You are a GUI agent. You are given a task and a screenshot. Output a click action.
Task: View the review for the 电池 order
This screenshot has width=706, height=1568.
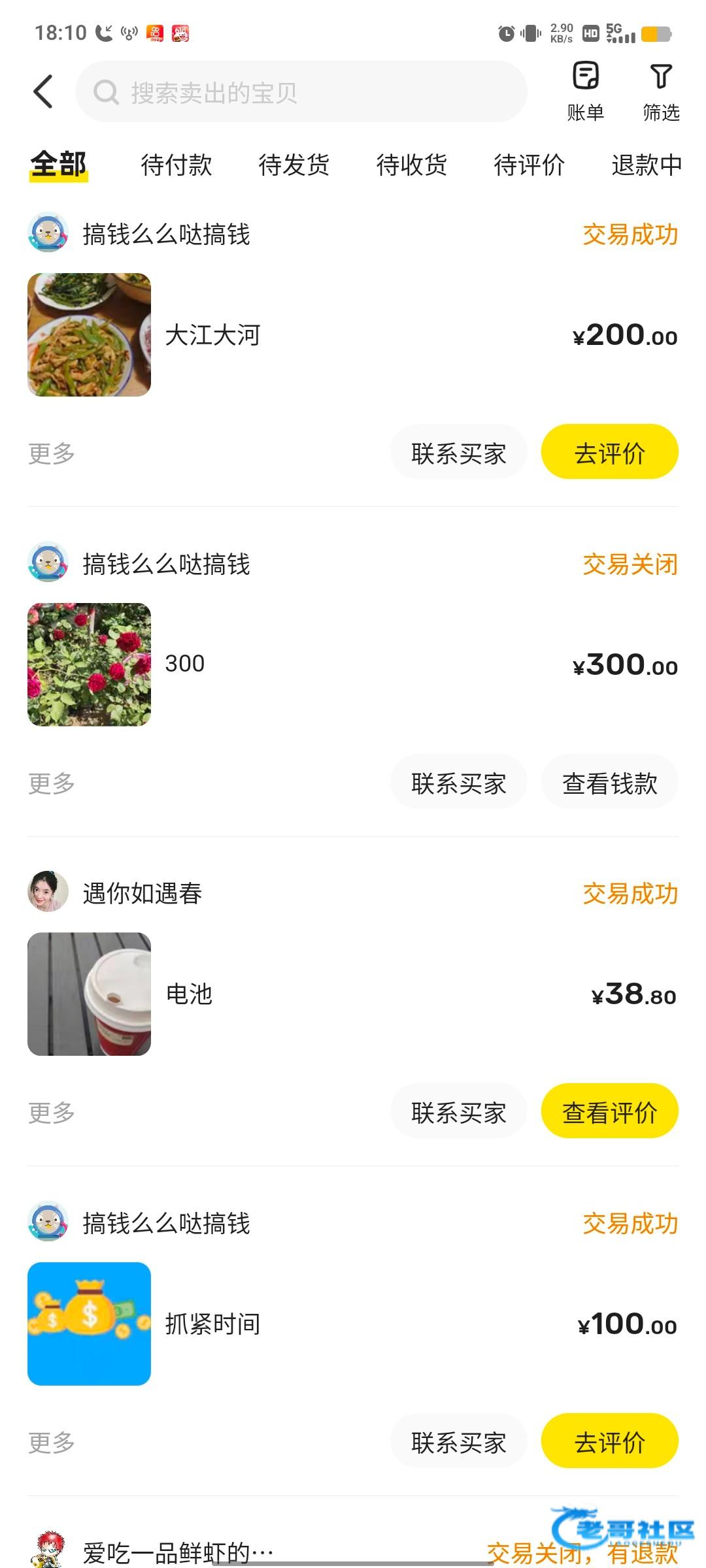pos(609,1111)
